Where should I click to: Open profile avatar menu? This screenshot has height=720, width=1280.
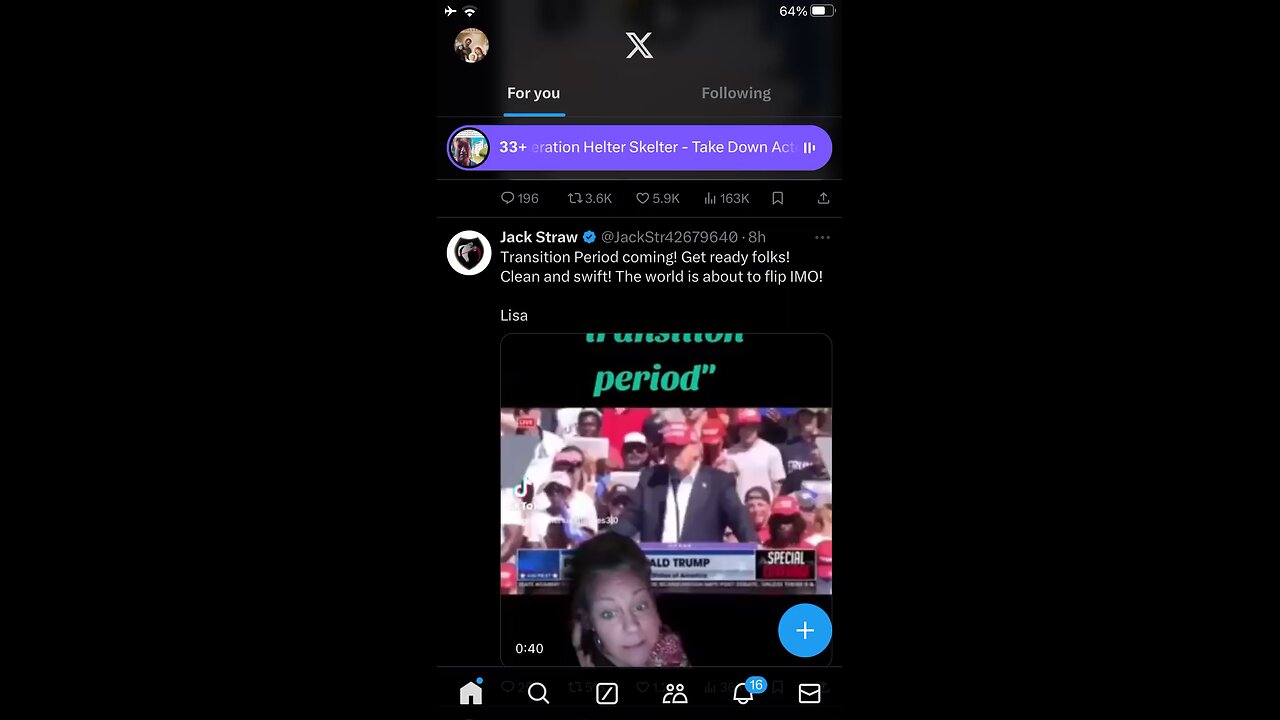point(471,45)
